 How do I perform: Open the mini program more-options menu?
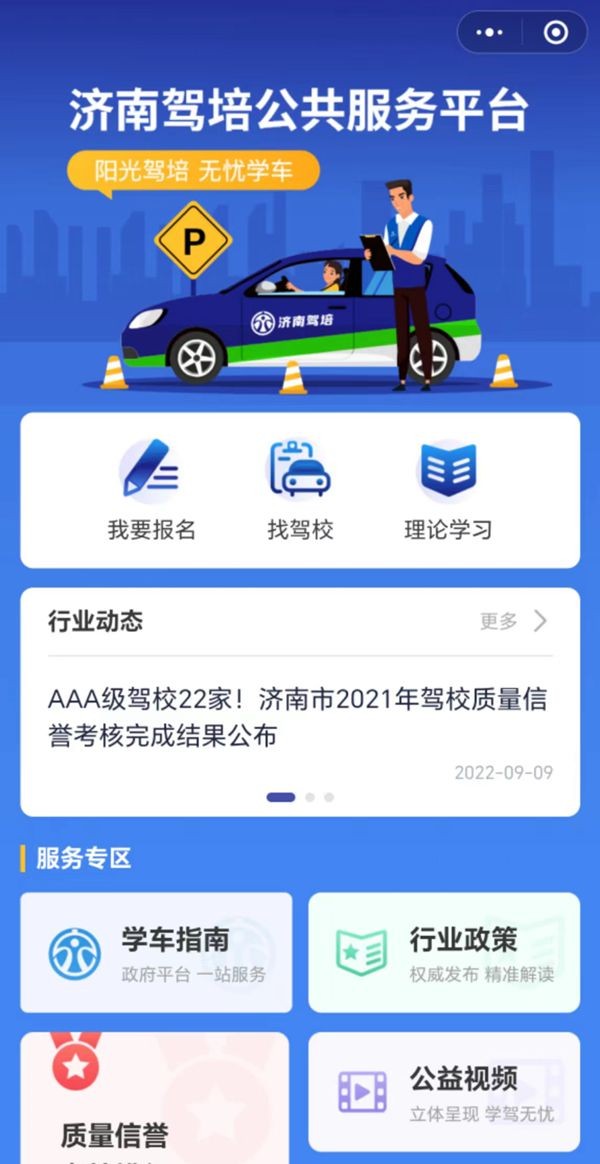tap(490, 33)
